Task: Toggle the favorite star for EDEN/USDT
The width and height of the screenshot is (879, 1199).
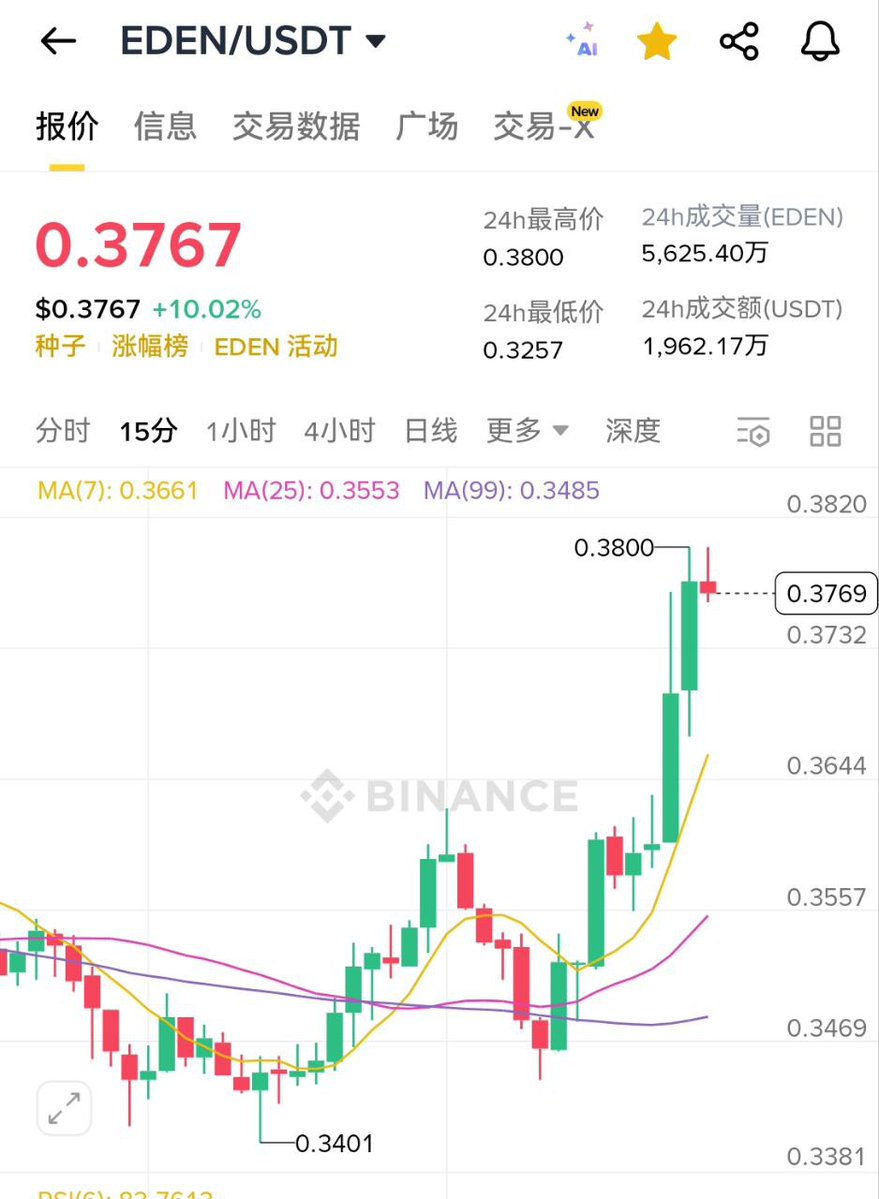Action: (x=657, y=41)
